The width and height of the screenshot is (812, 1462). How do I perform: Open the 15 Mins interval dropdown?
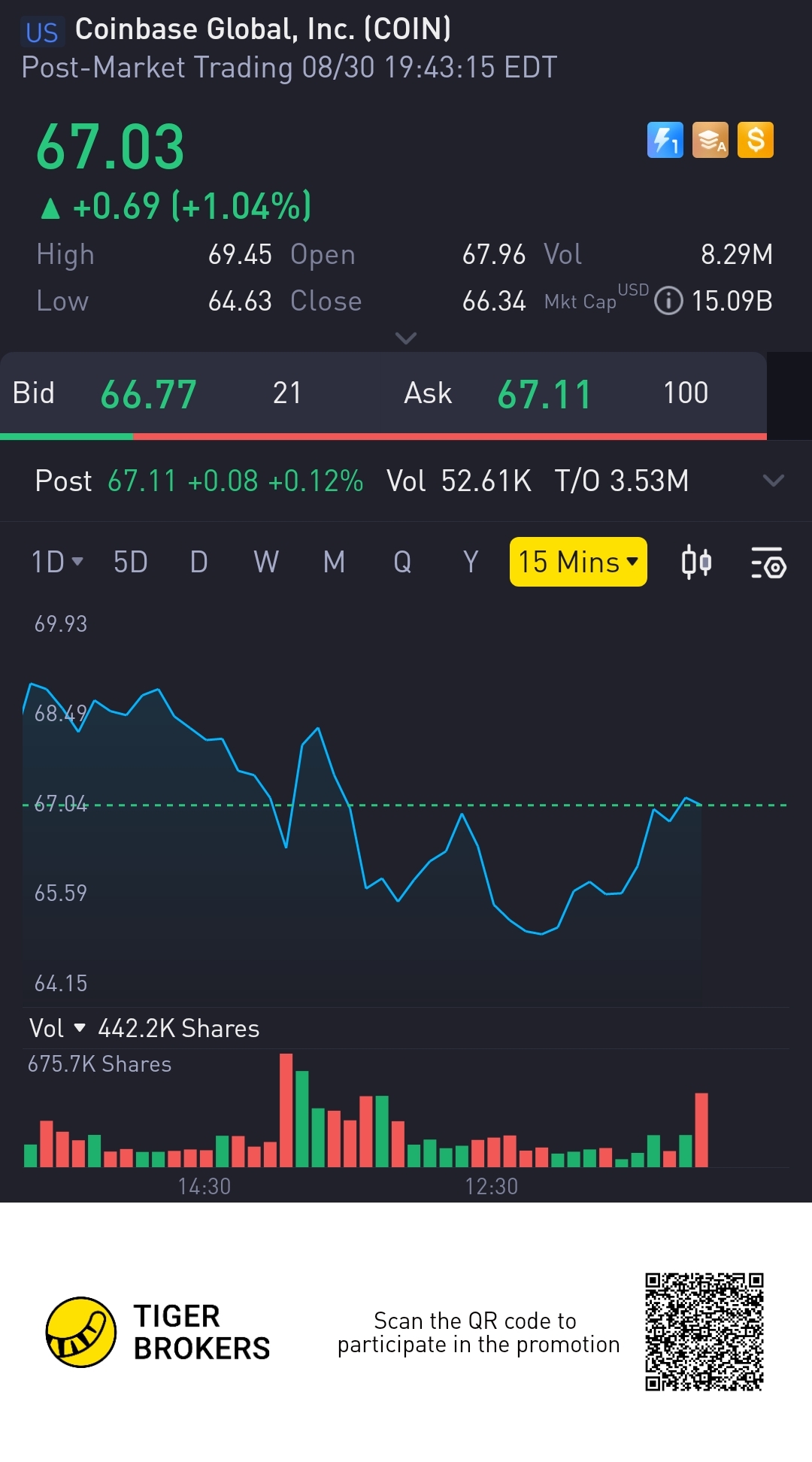(x=577, y=562)
